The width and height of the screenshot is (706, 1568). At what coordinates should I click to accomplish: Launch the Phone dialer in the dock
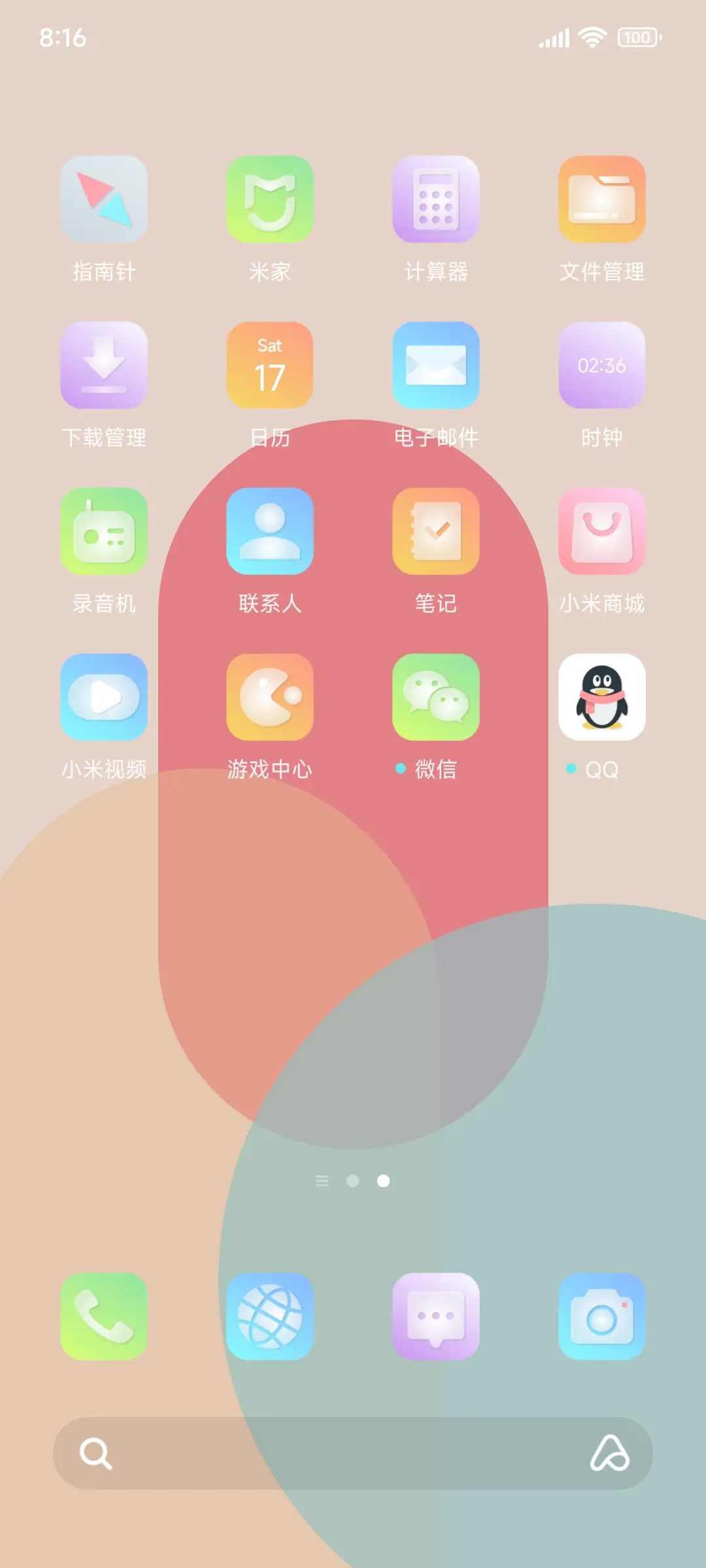(104, 1318)
